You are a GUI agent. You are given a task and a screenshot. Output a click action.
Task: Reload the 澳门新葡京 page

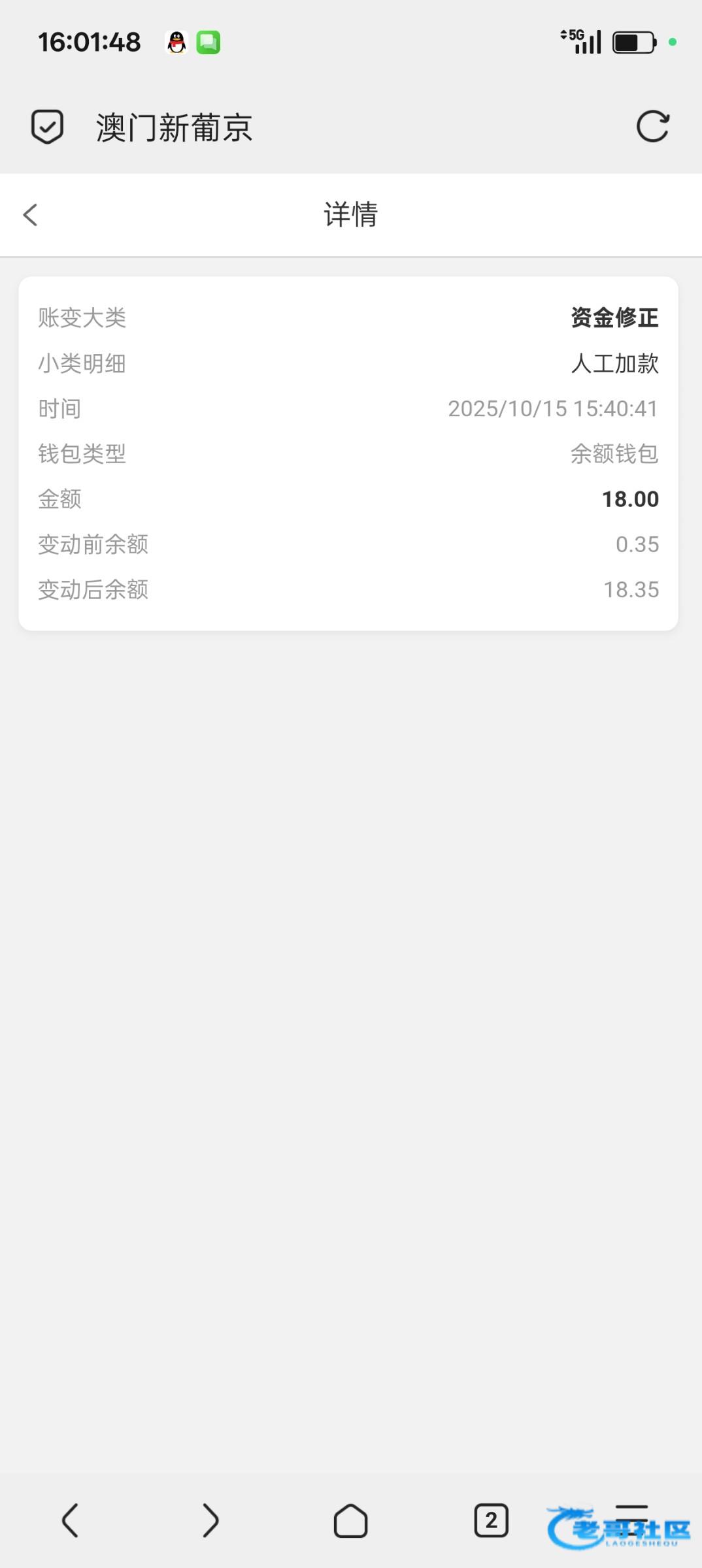[652, 126]
